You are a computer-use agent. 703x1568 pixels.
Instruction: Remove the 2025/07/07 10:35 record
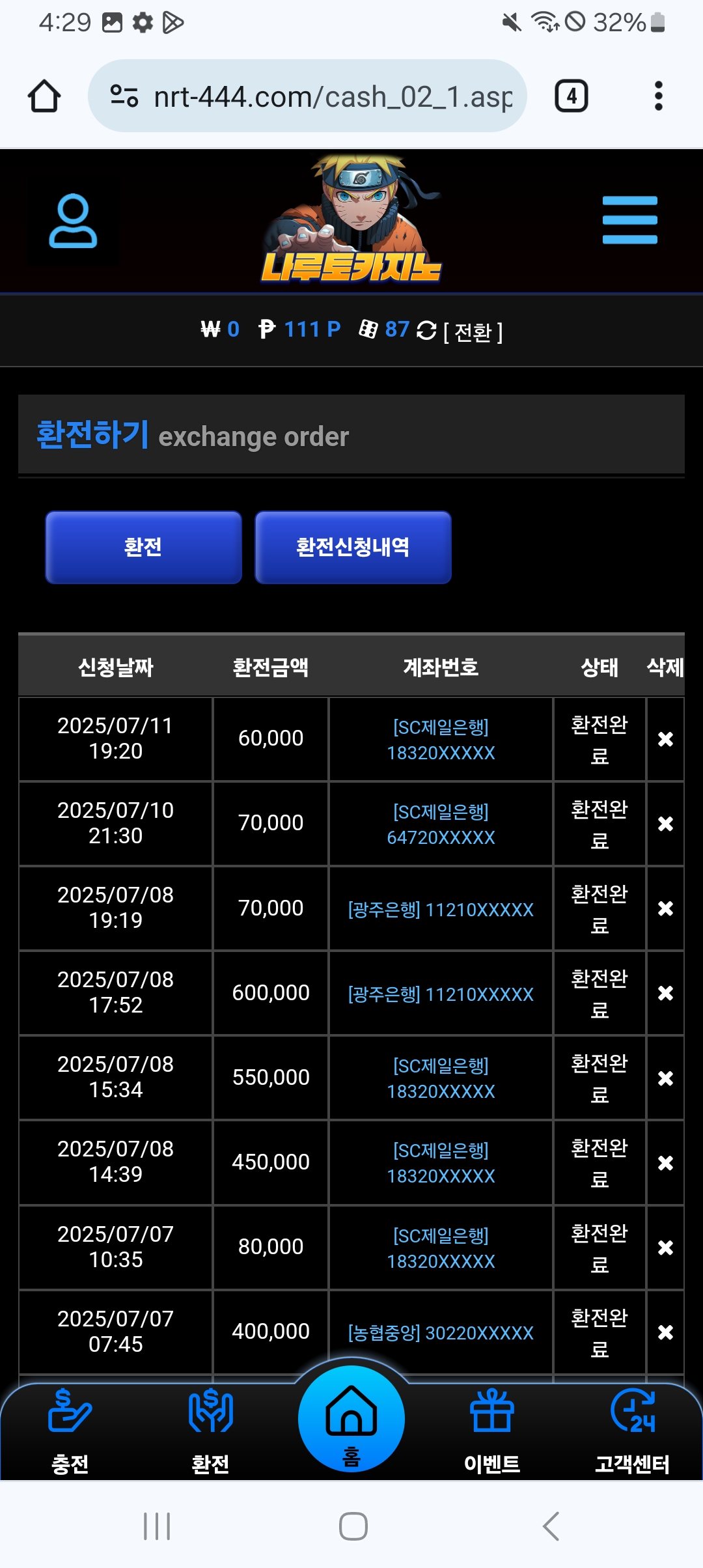pyautogui.click(x=665, y=1248)
